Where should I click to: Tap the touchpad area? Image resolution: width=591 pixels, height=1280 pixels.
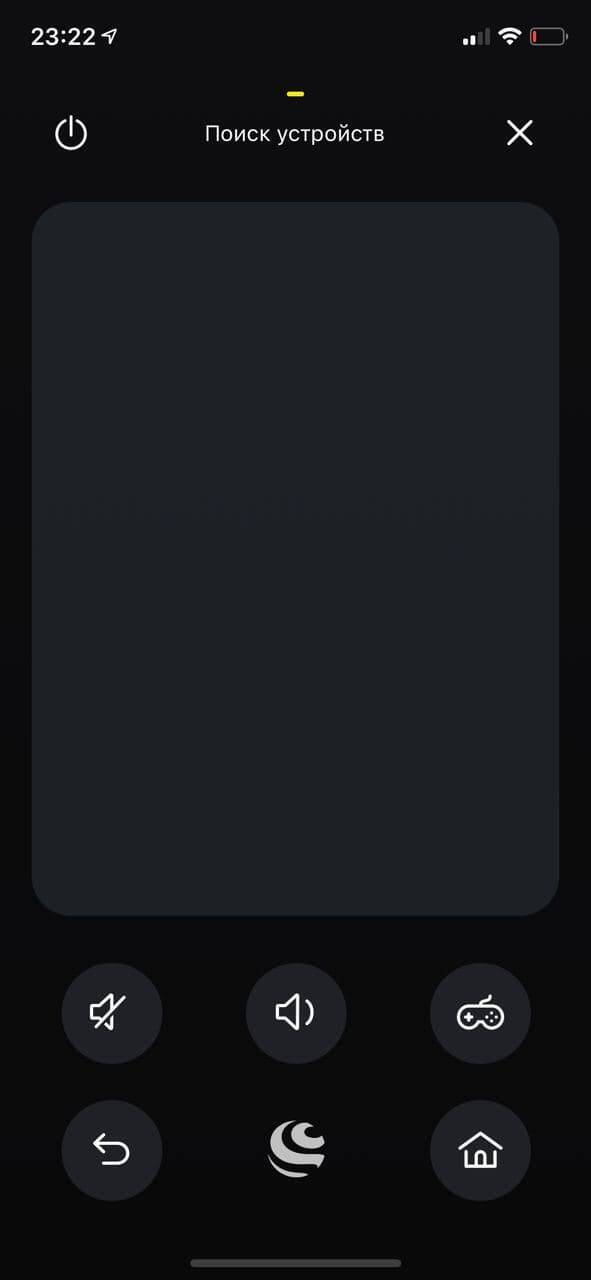295,558
